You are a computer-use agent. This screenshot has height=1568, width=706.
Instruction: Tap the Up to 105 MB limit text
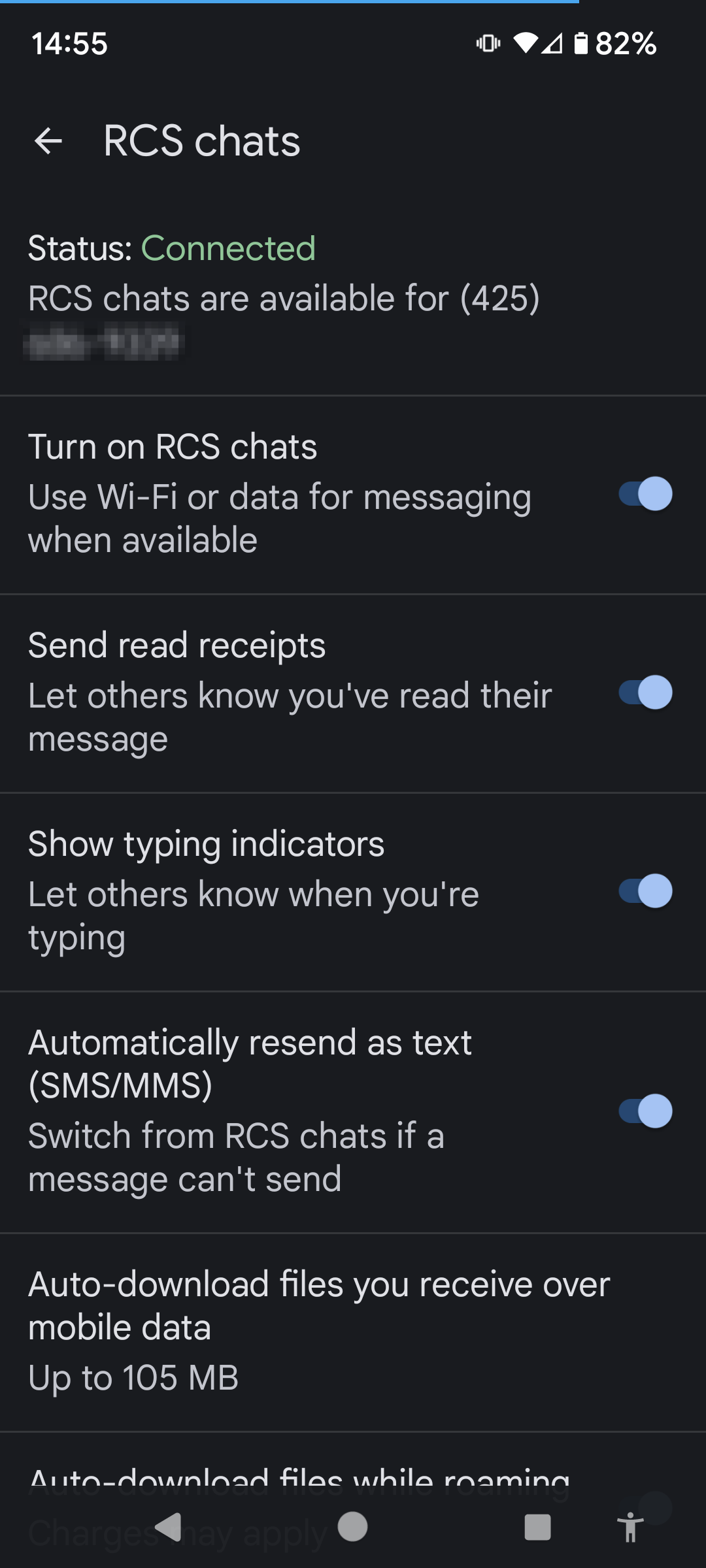tap(133, 1377)
